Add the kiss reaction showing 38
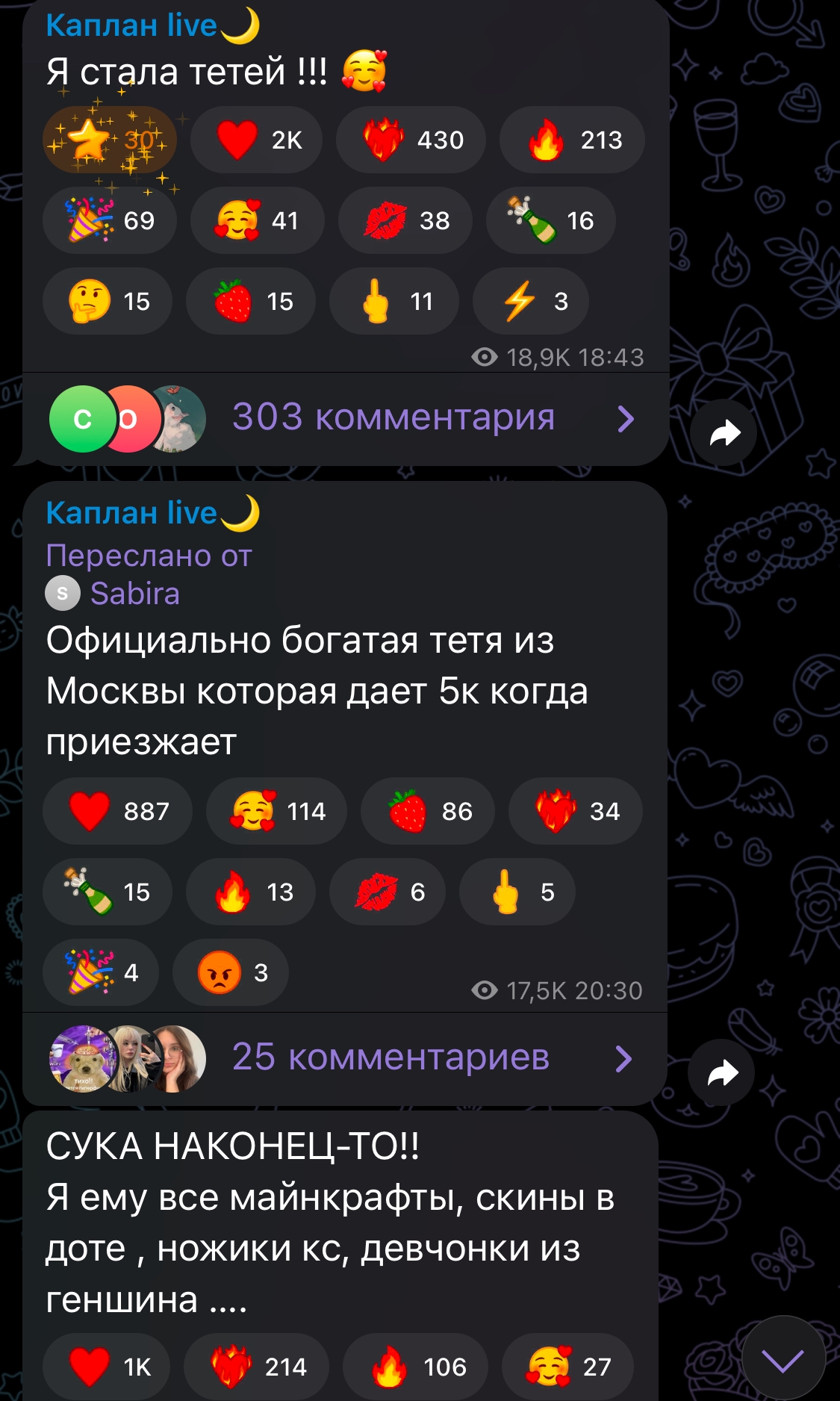Screen dimensions: 840x1401 click(x=405, y=220)
